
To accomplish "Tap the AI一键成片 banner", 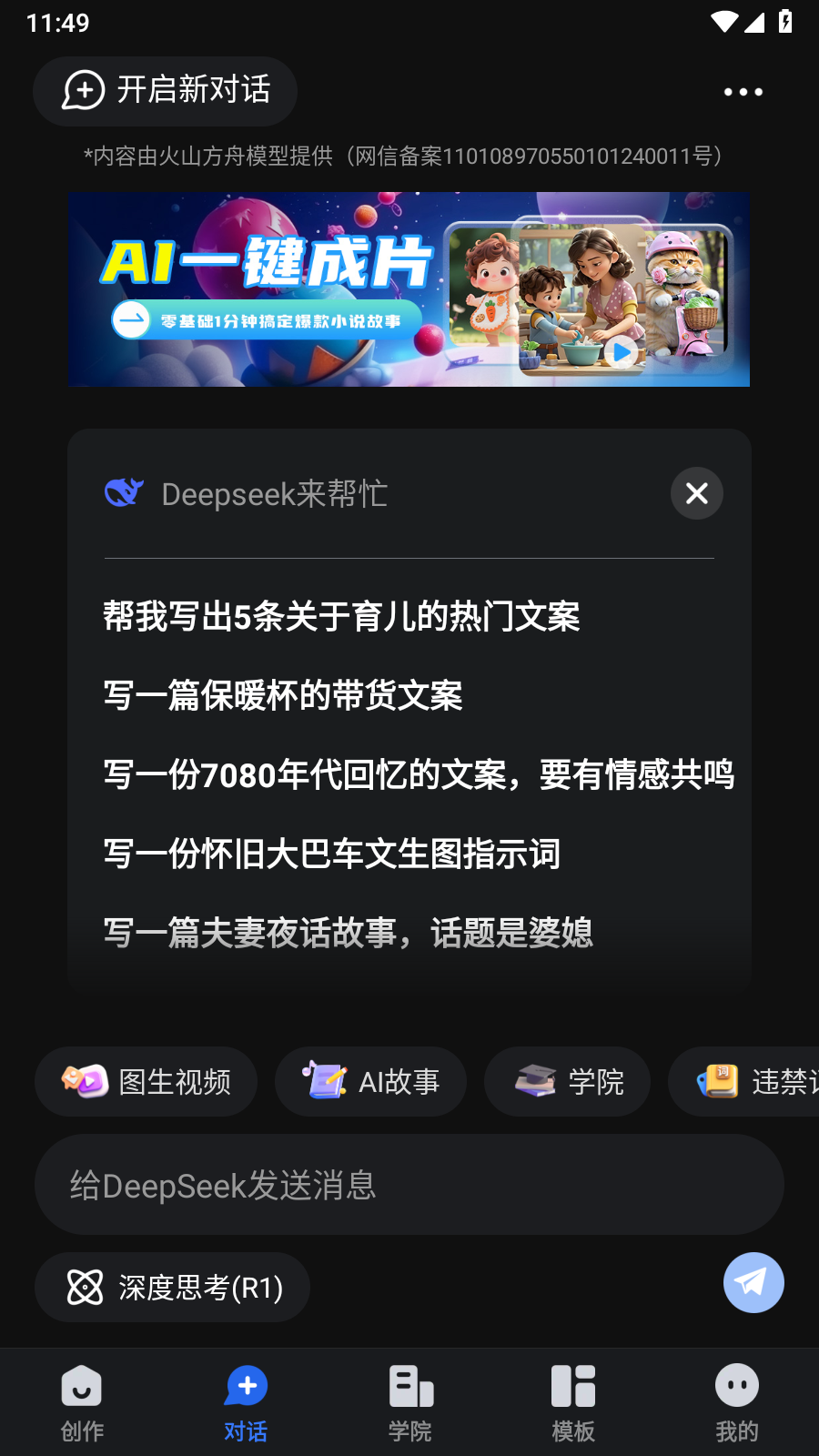I will tap(409, 288).
